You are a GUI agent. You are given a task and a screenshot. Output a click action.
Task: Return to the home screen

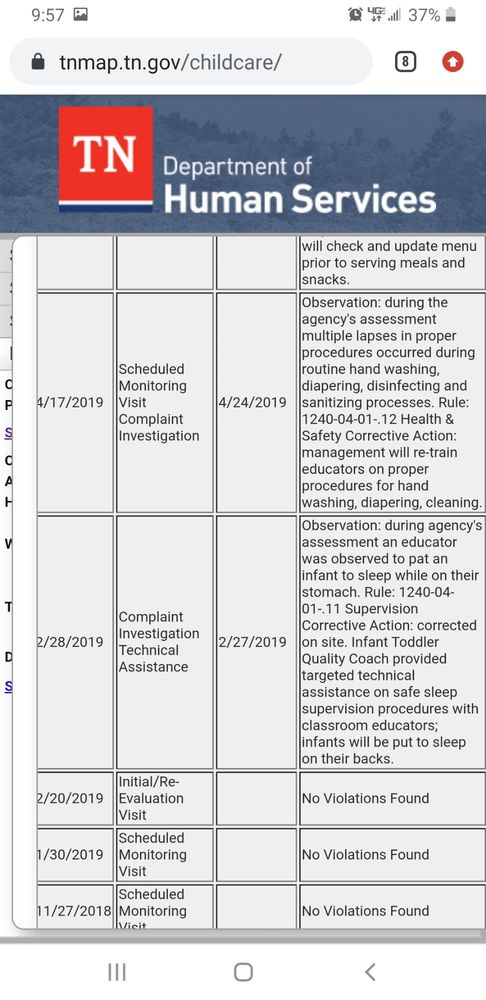tap(243, 972)
